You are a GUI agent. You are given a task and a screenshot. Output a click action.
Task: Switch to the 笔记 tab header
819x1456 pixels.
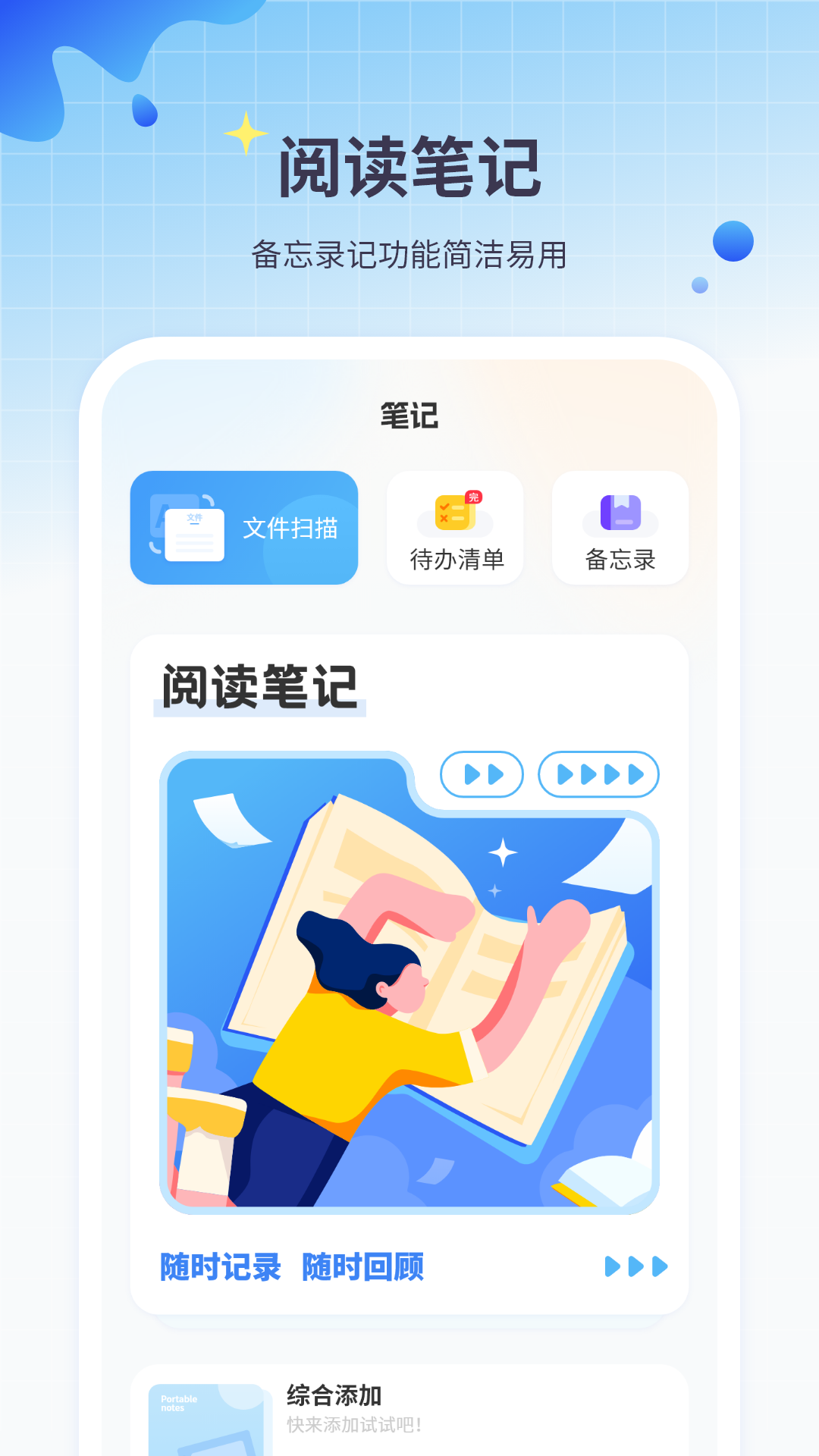coord(408,415)
